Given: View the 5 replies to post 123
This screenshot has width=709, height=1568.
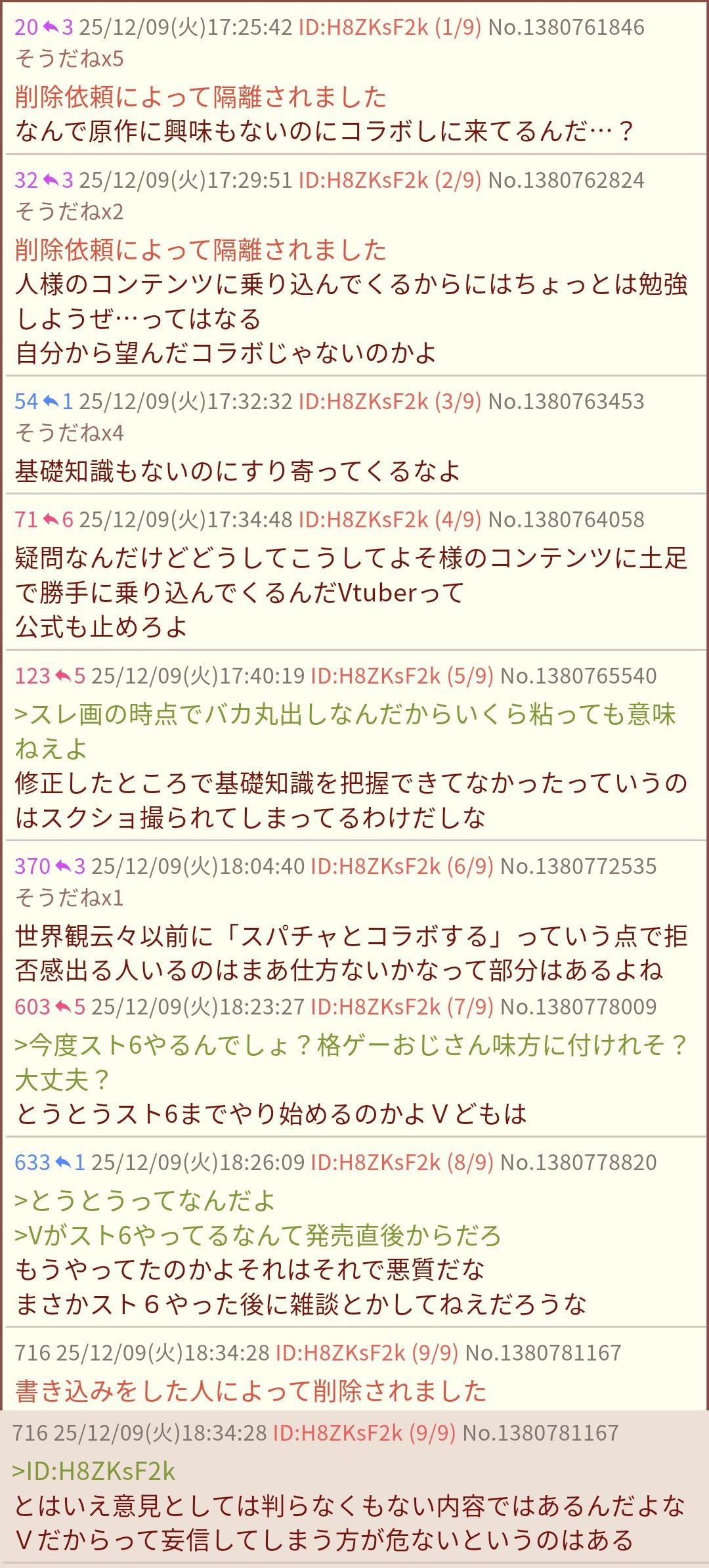Looking at the screenshot, I should (70, 676).
